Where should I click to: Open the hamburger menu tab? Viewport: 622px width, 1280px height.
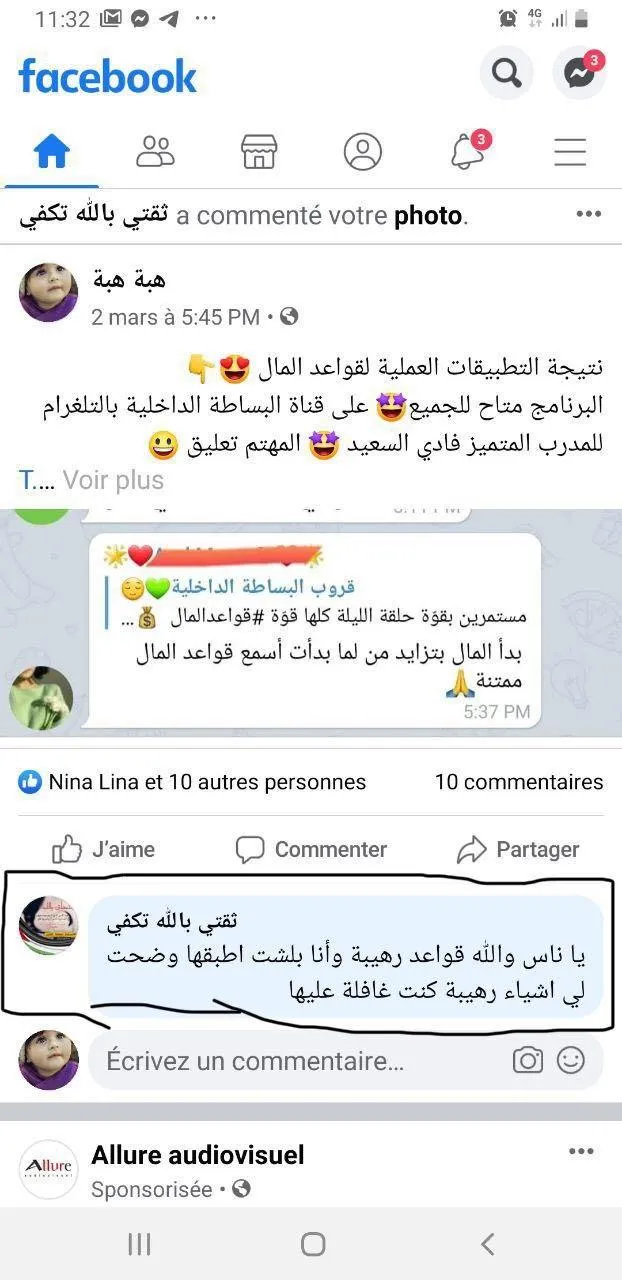click(x=570, y=152)
